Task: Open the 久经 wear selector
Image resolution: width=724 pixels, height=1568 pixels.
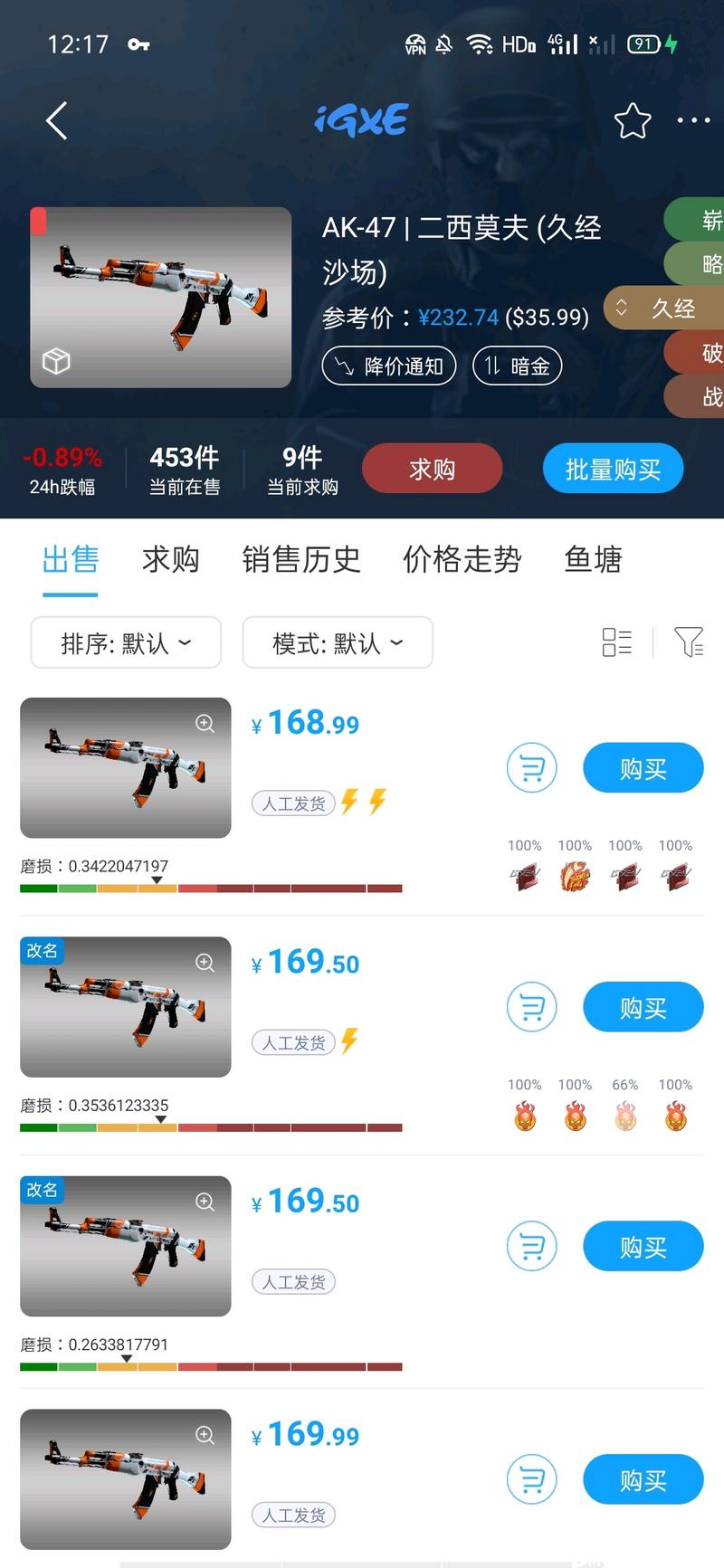Action: (664, 309)
